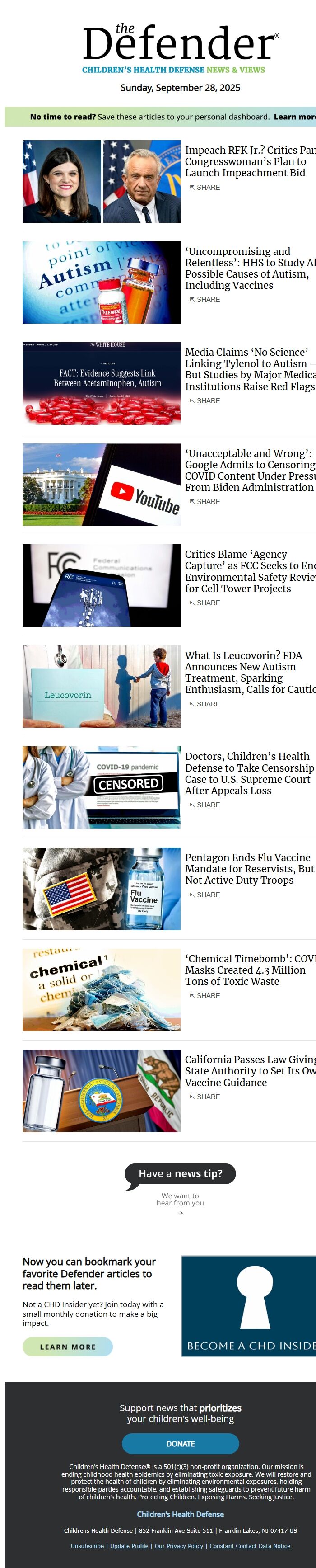
Task: Open the Media Claims 'No Science' article
Action: coord(250,369)
